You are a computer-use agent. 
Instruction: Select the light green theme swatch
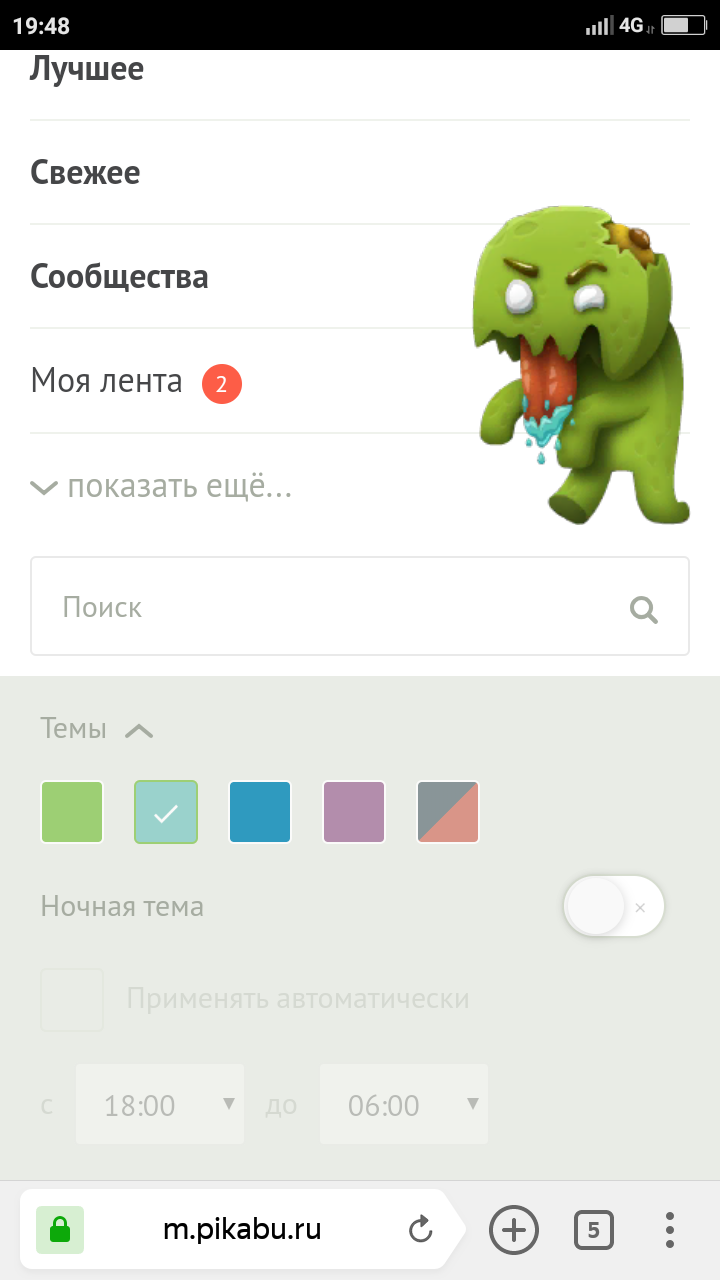(x=72, y=812)
